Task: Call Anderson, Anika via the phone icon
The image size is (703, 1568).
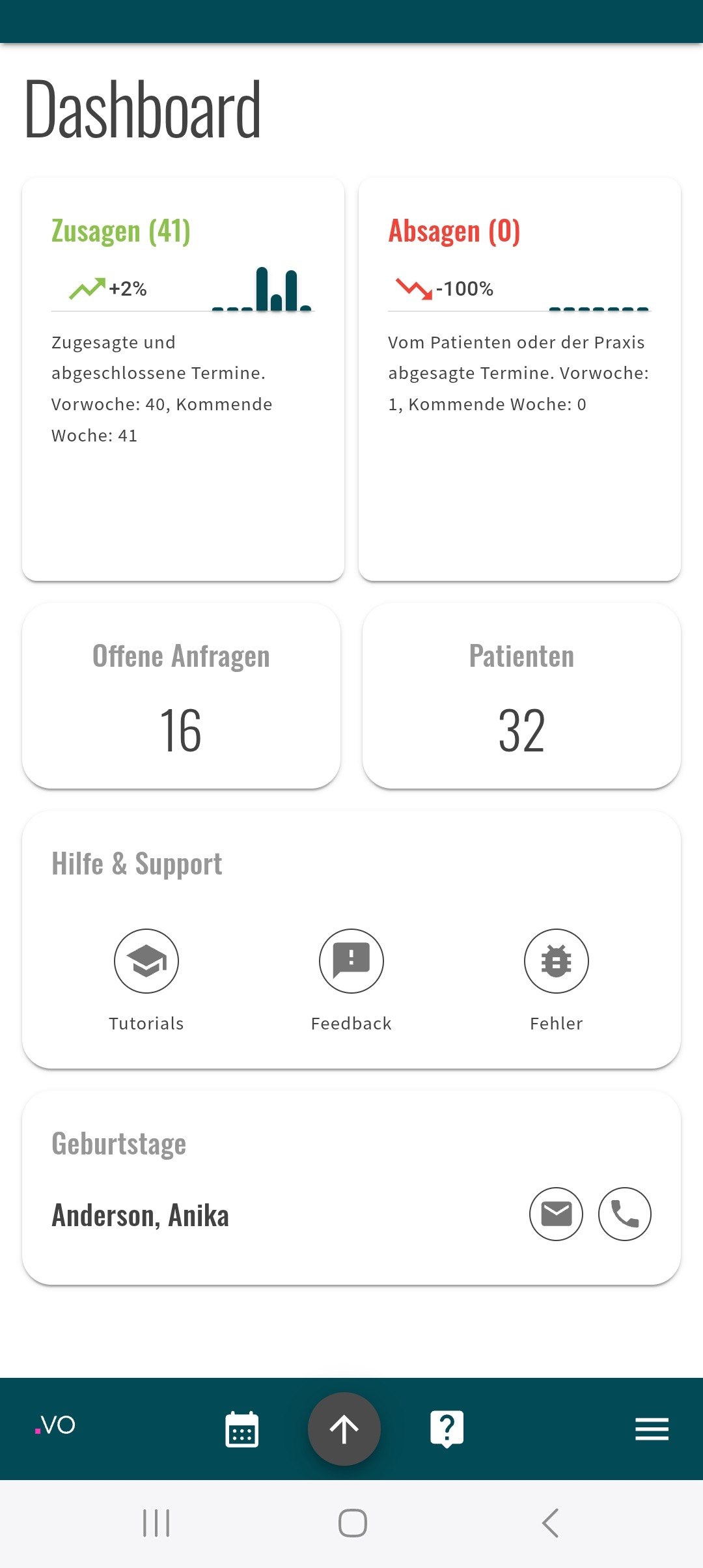Action: tap(624, 1214)
